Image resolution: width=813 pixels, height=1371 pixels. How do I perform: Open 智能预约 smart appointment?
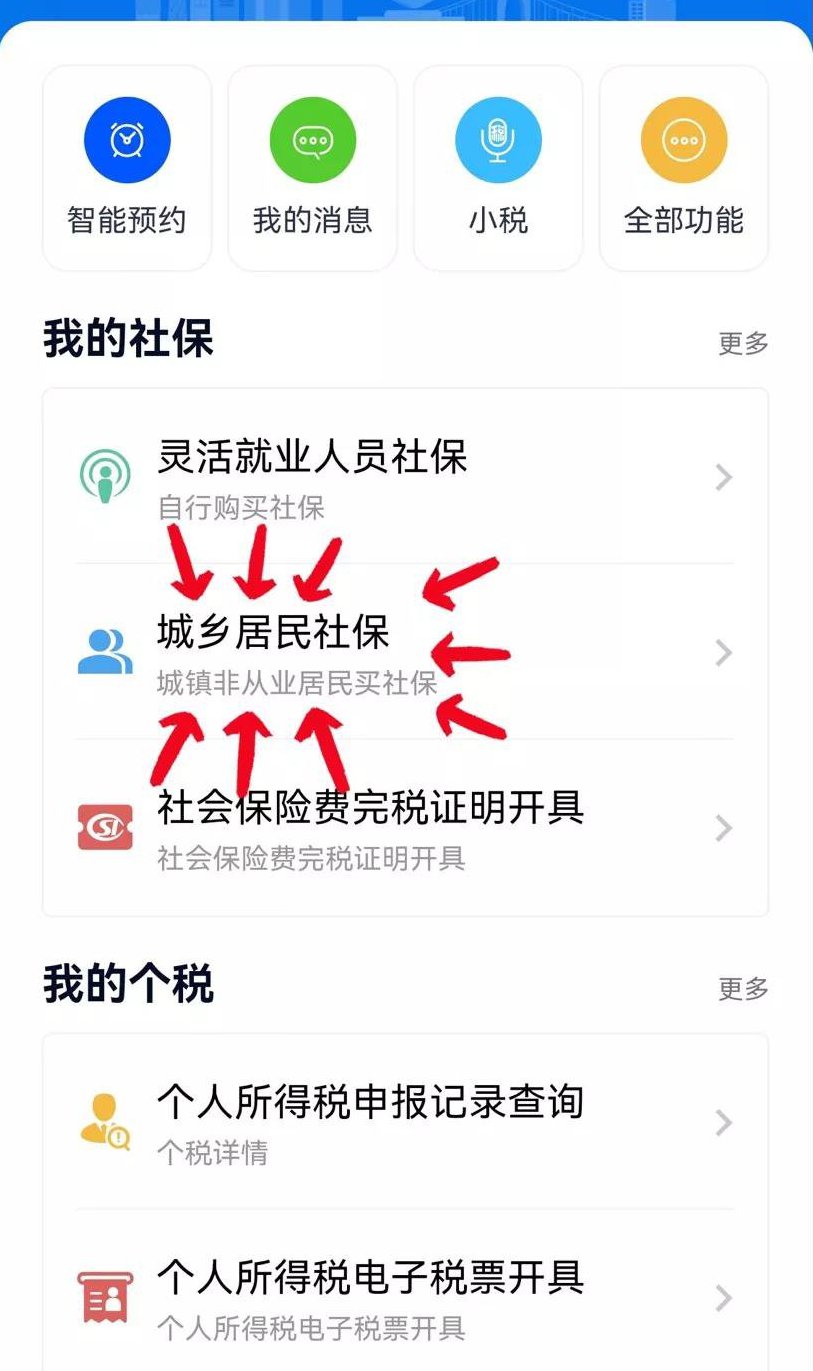[x=127, y=168]
